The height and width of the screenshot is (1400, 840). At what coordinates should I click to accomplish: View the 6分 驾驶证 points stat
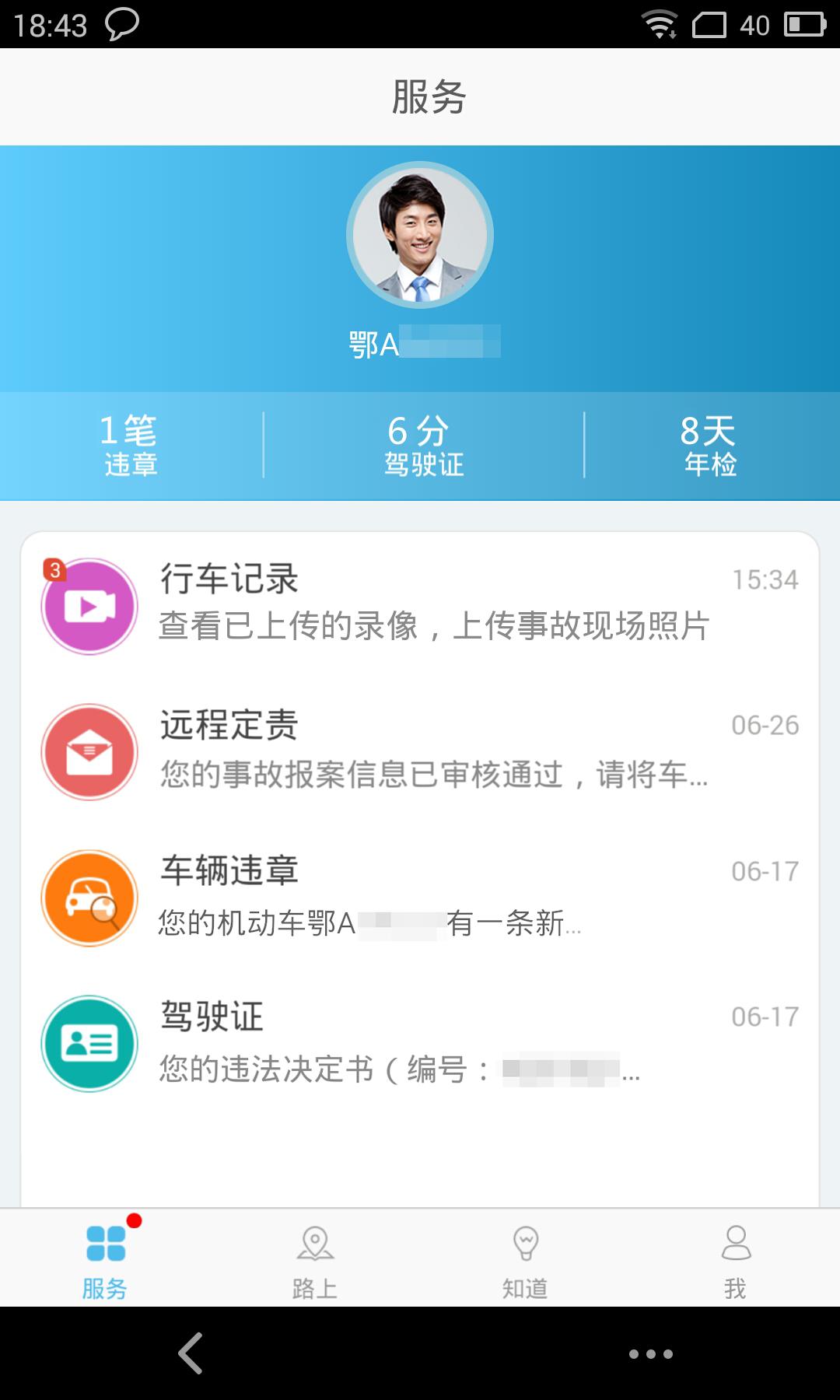click(x=424, y=445)
